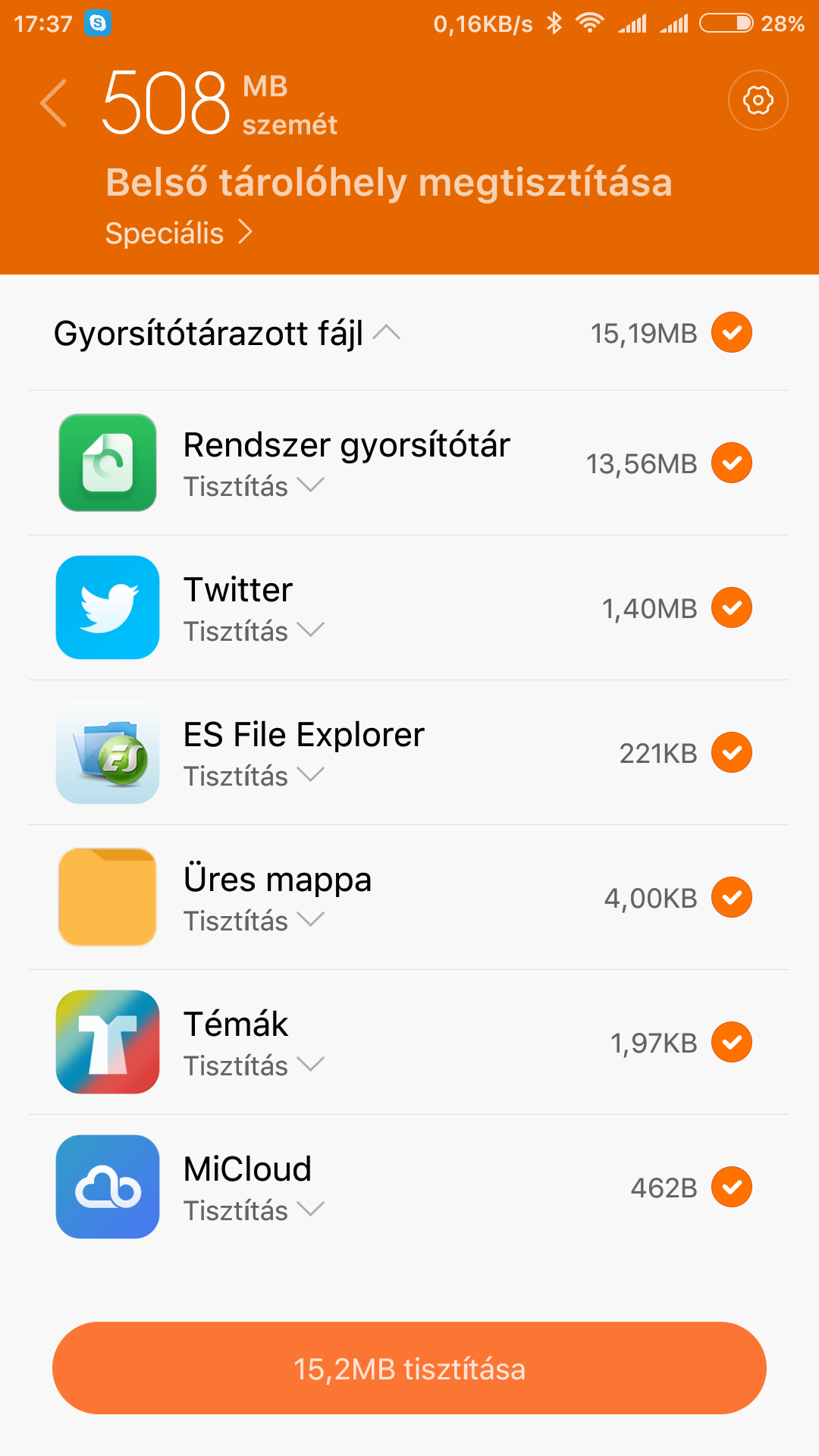The image size is (819, 1456).
Task: Expand Tisztítás under ES File Explorer
Action: coord(254,776)
